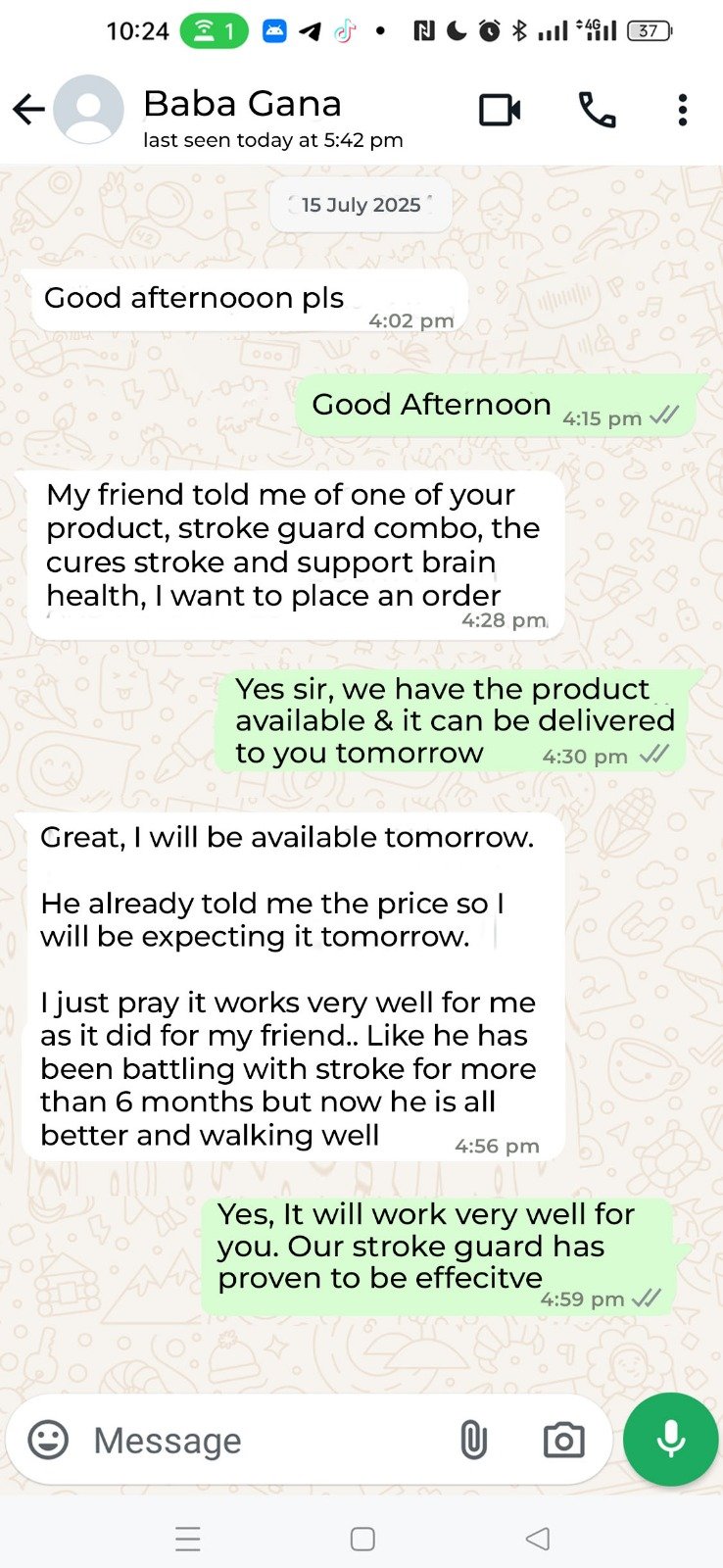Image resolution: width=723 pixels, height=1568 pixels.
Task: Open the chat overflow menu
Action: click(683, 110)
